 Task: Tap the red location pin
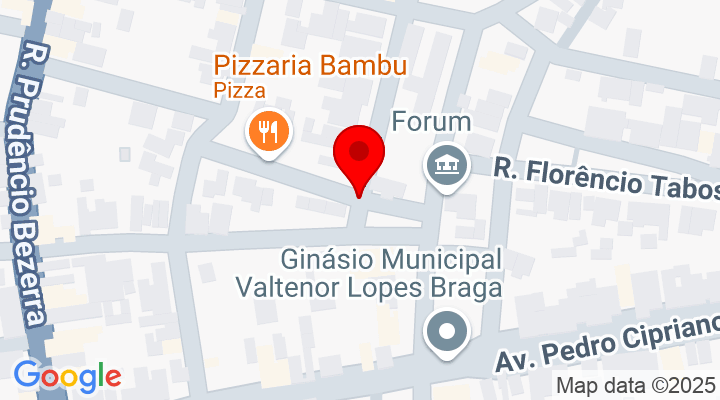coord(359,157)
